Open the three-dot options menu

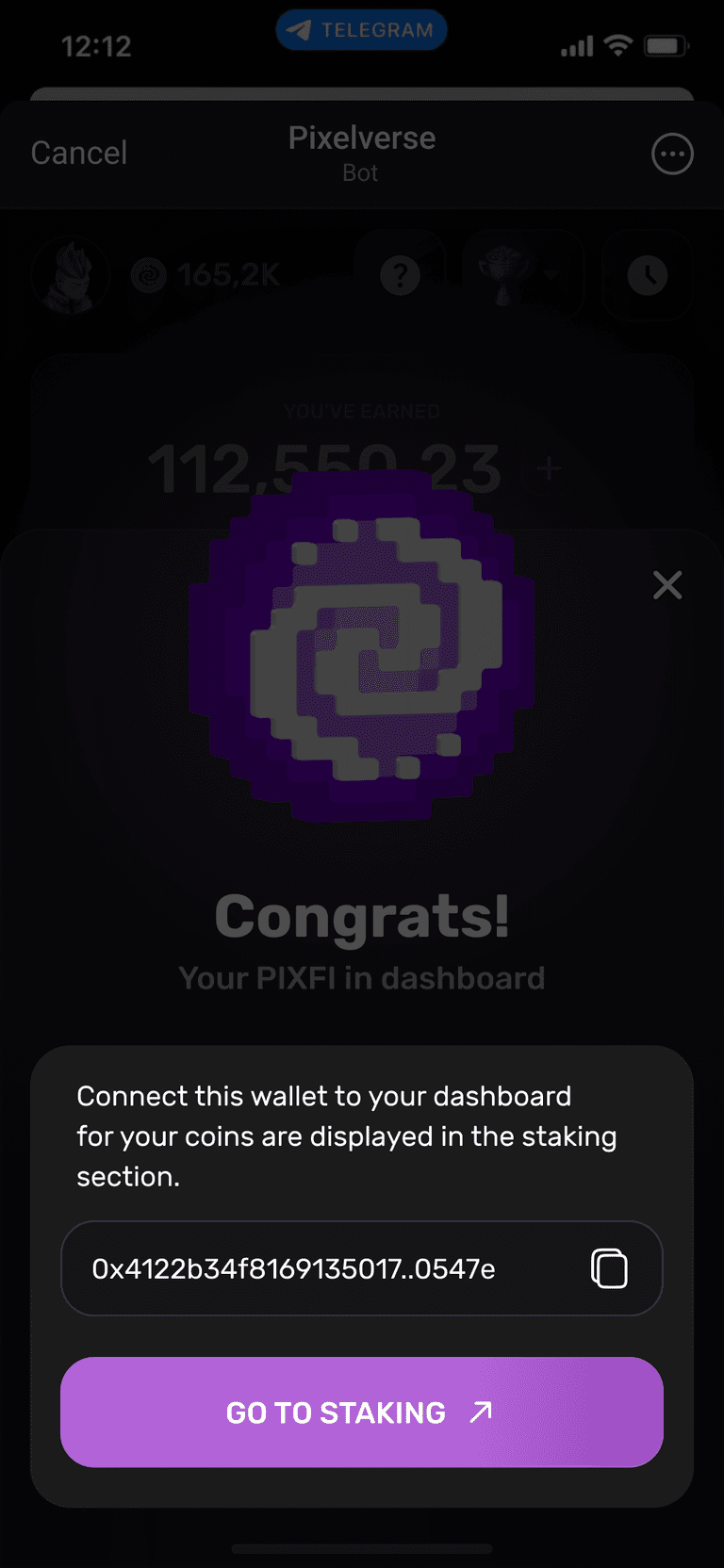672,155
